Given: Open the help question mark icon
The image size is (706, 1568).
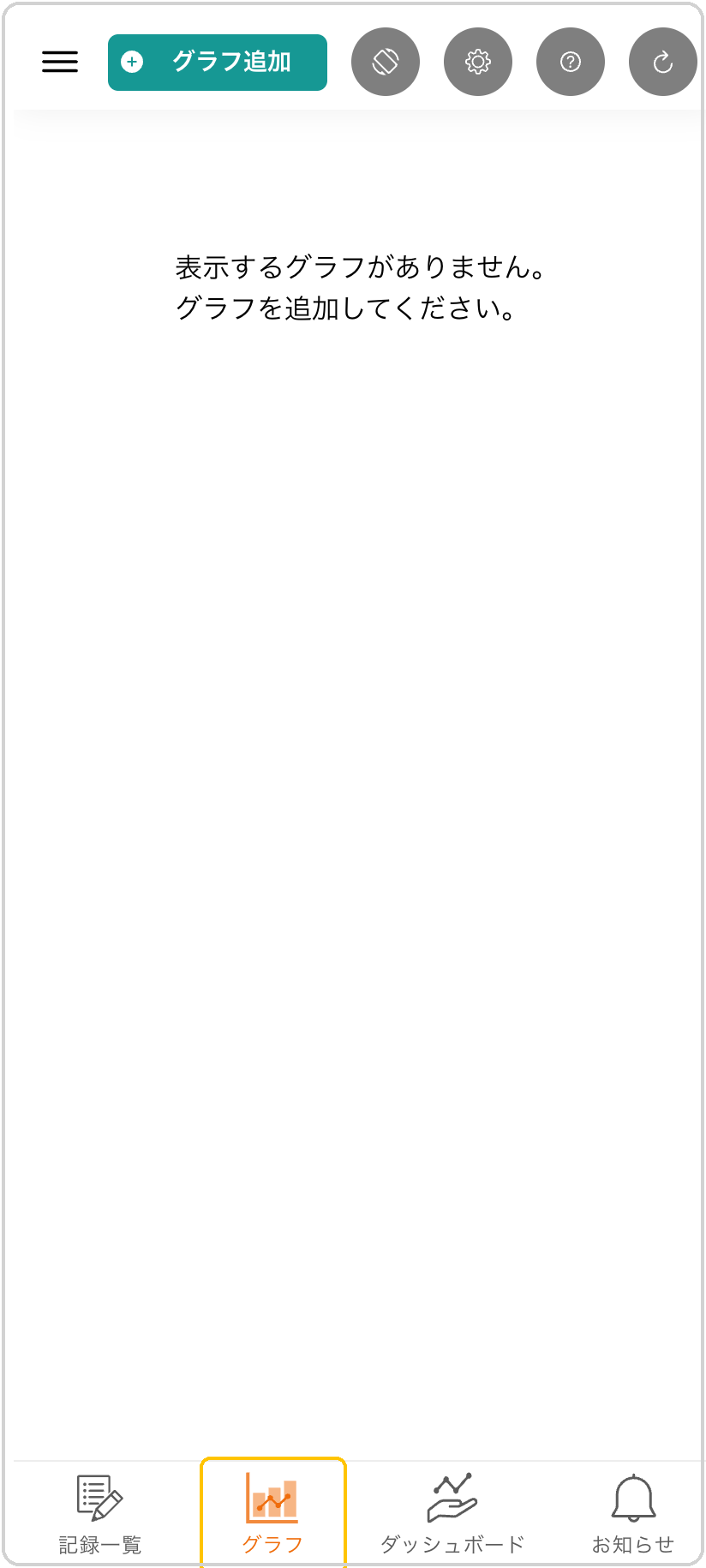Looking at the screenshot, I should 571,62.
